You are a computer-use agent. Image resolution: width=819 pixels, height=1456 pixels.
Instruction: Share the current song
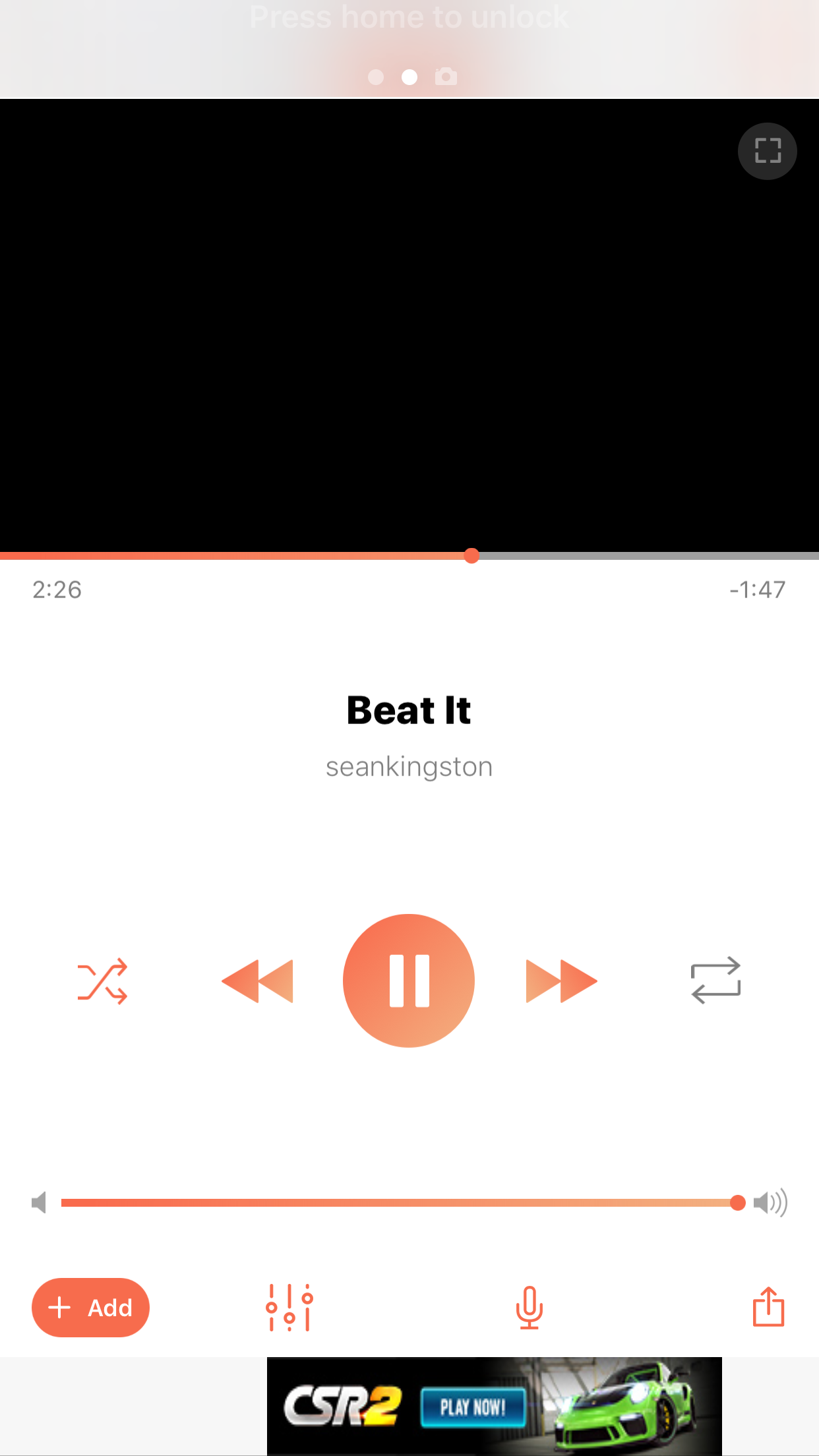click(768, 1306)
